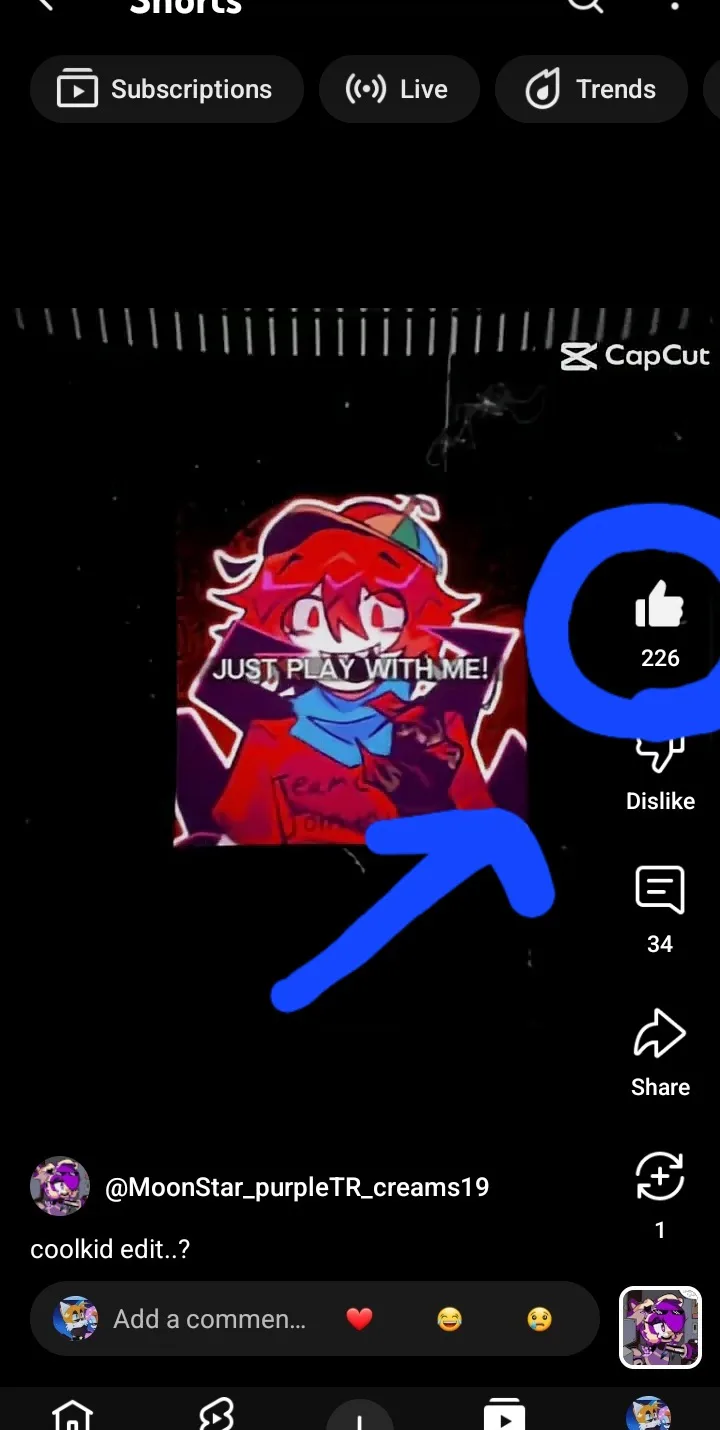The width and height of the screenshot is (720, 1430).
Task: Open the Subscriptions chip
Action: click(166, 90)
